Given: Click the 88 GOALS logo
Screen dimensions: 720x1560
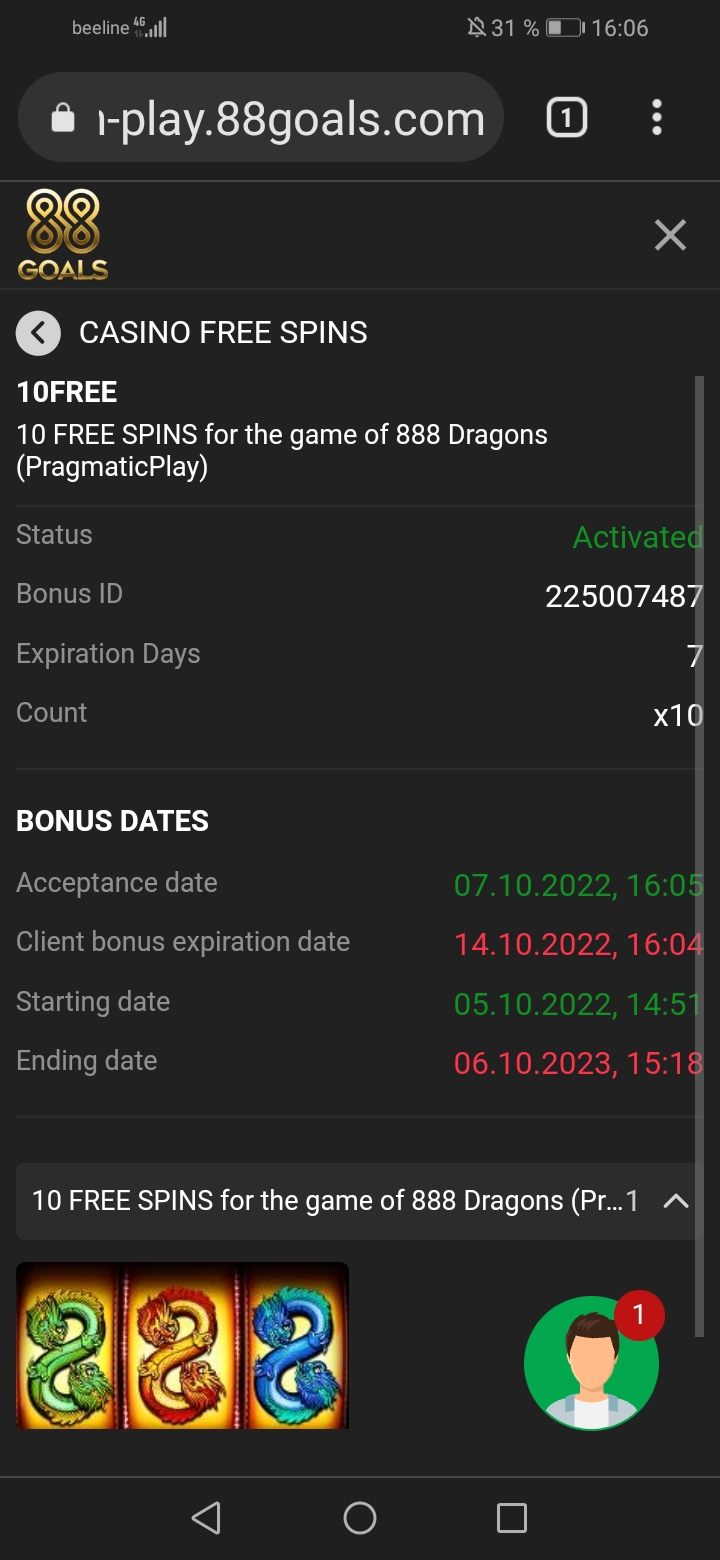Looking at the screenshot, I should pyautogui.click(x=62, y=234).
